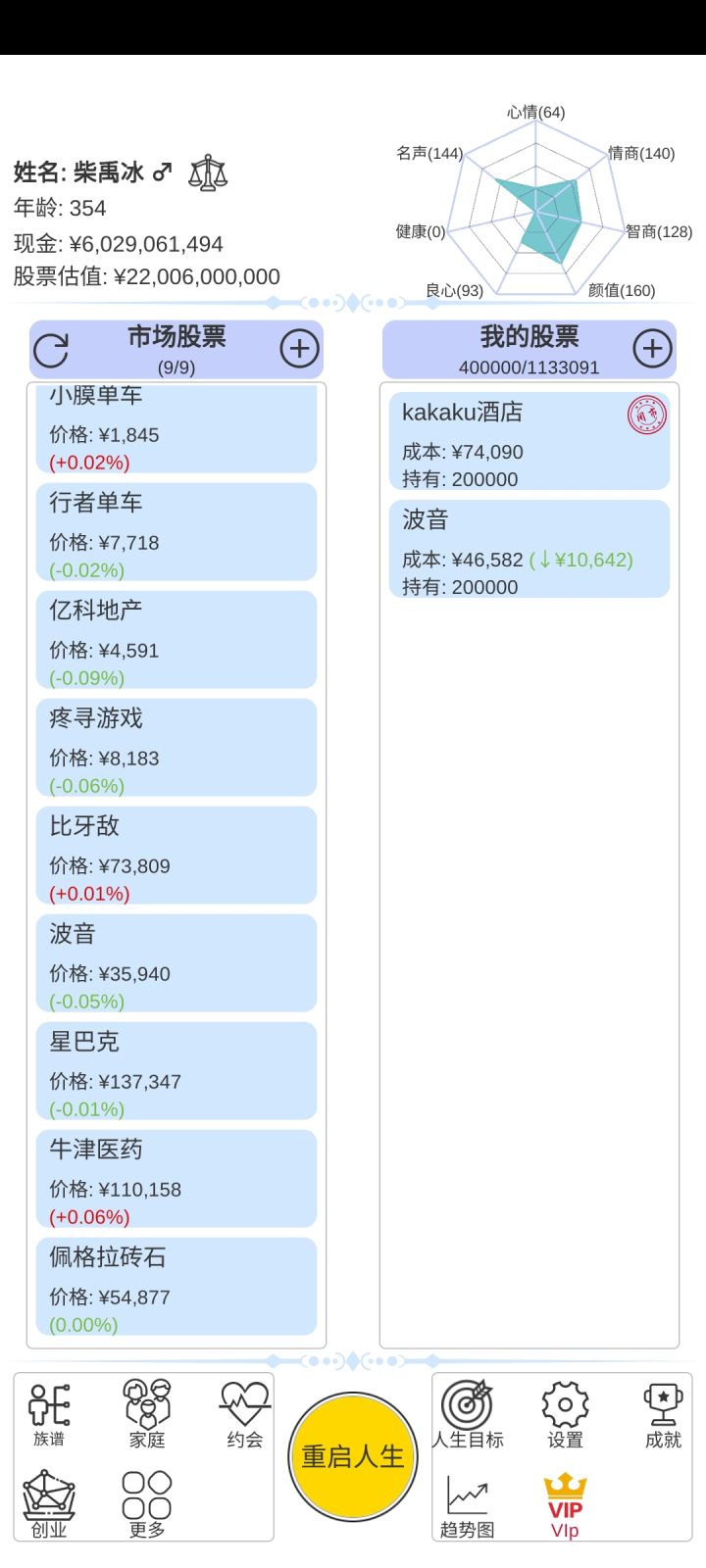Tap the plus icon on 我的股票 header
Screen dimensions: 706x1568
(x=653, y=348)
